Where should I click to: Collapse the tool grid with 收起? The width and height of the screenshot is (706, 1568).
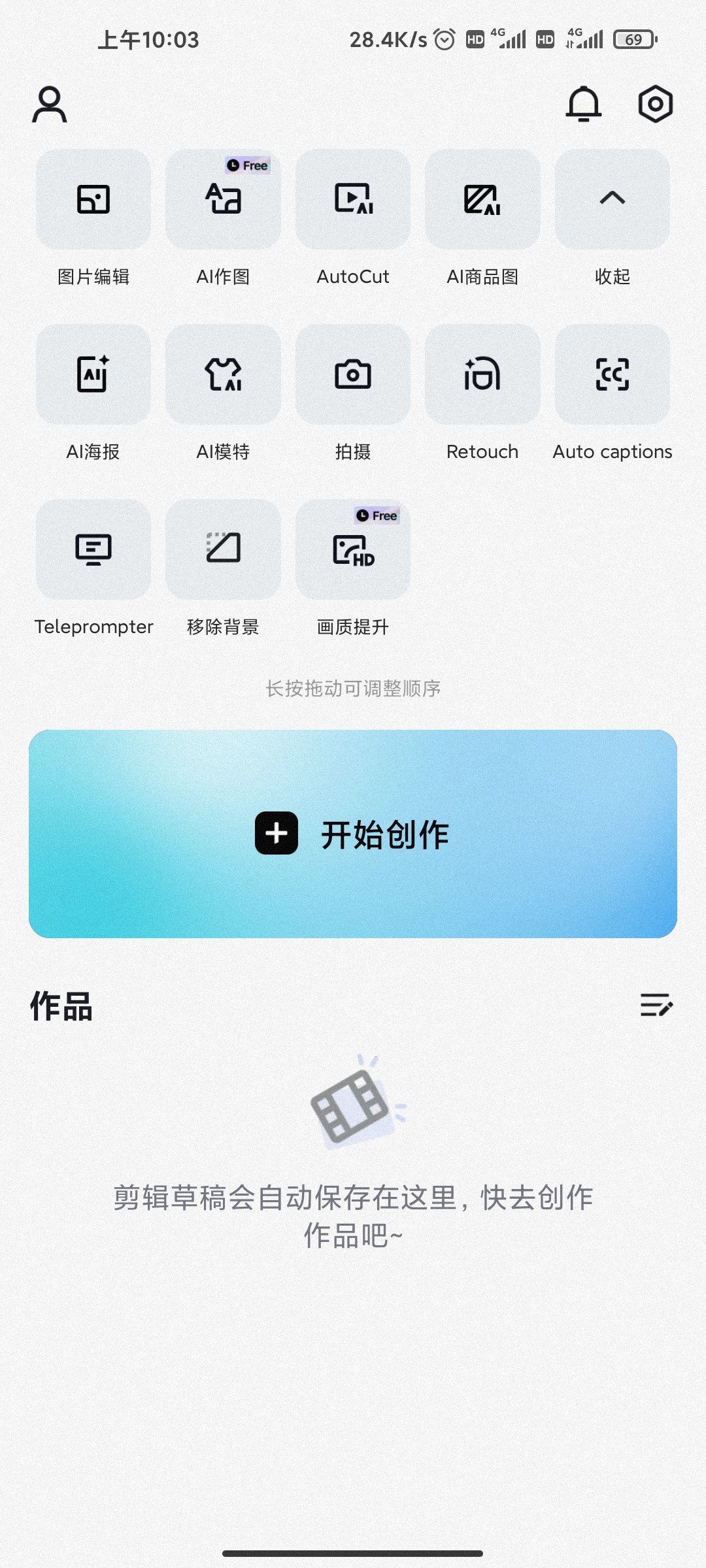point(612,199)
